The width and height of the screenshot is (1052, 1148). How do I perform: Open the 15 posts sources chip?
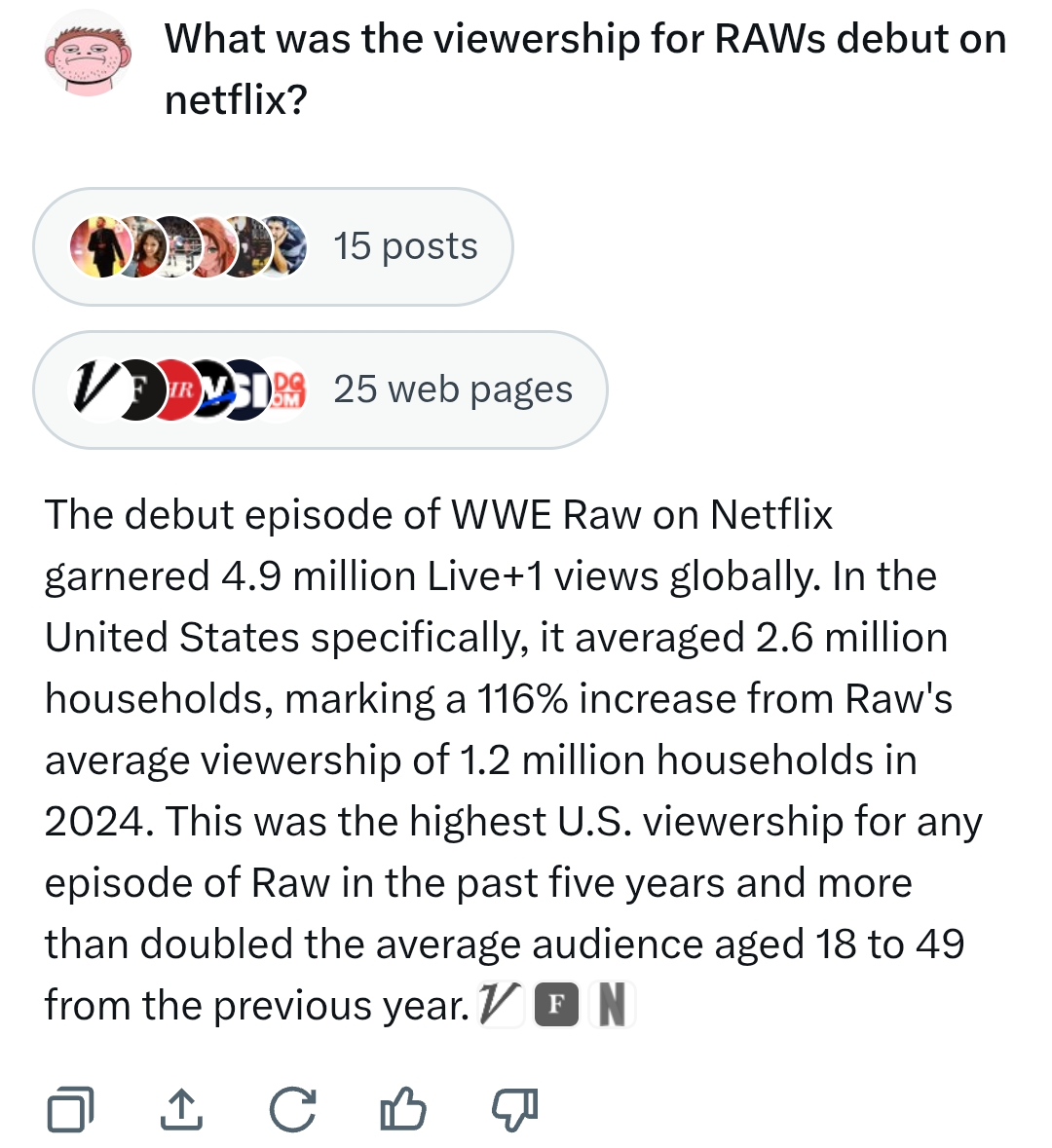(x=273, y=246)
